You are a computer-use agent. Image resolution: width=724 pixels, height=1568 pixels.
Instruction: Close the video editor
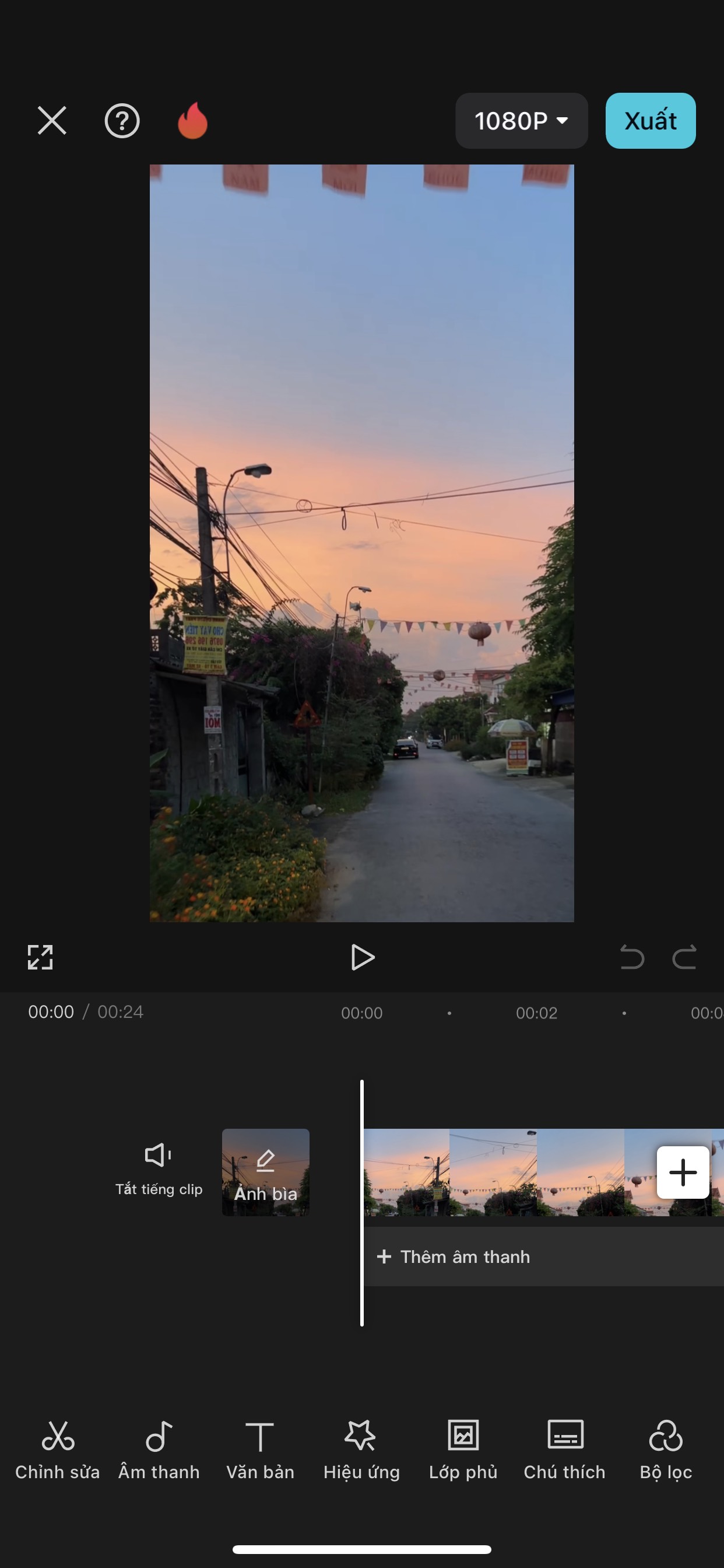pos(52,121)
